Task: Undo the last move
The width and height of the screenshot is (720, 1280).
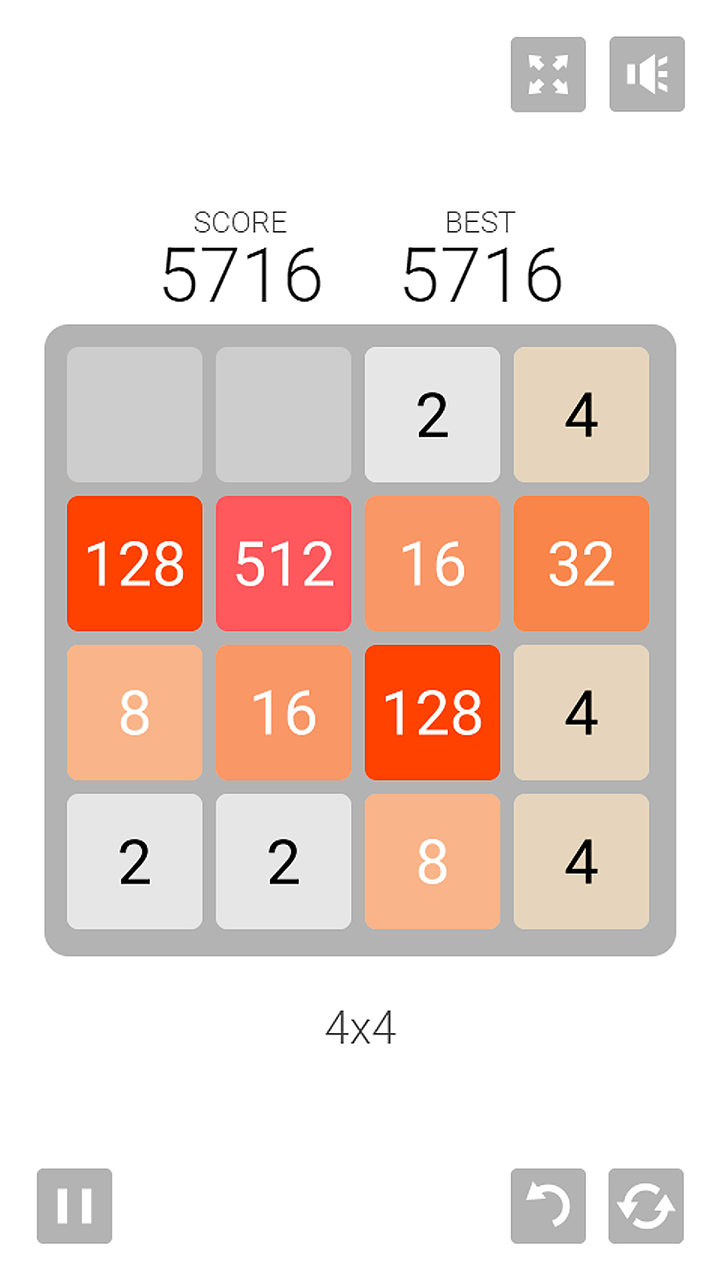Action: coord(548,1206)
